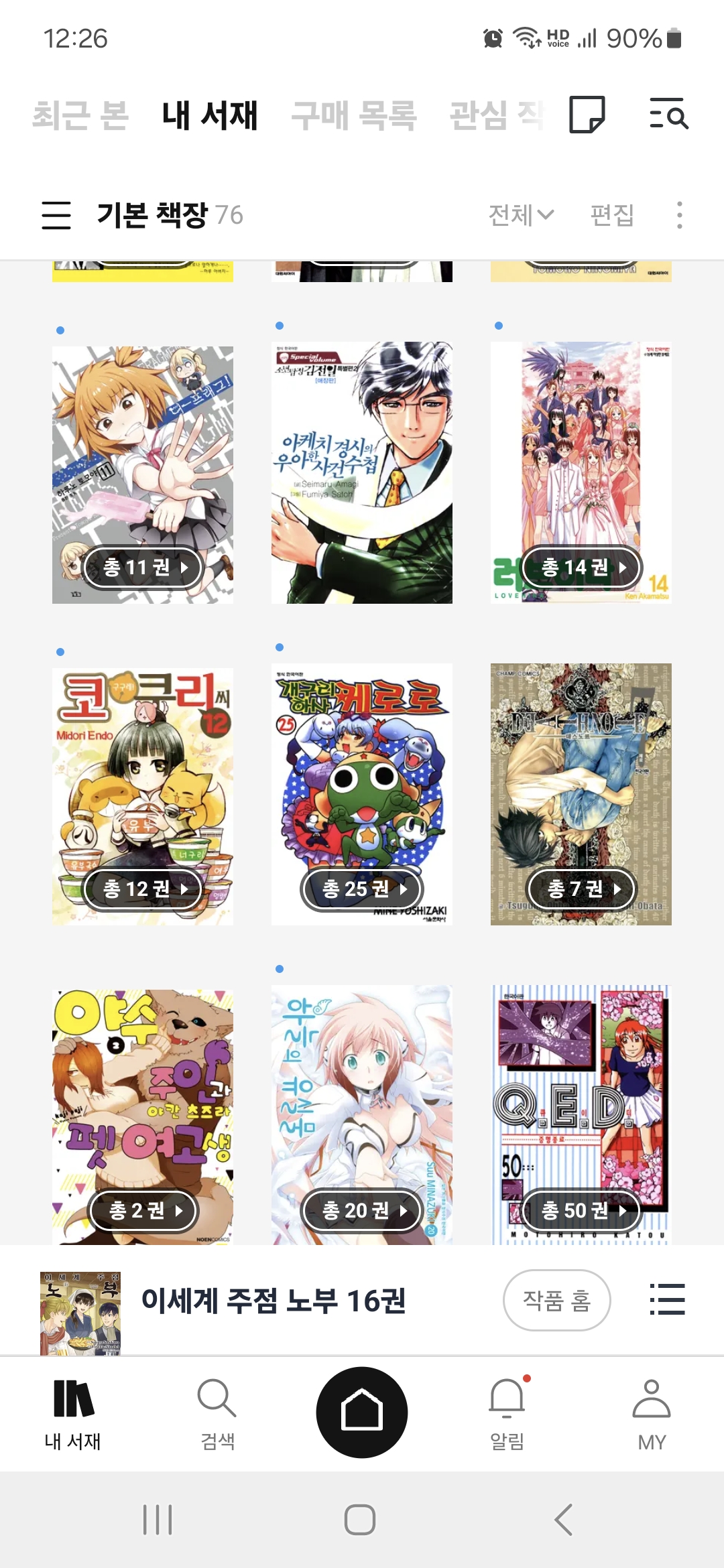Image resolution: width=724 pixels, height=1568 pixels.
Task: Open the Death Note 총 7 권 series
Action: tap(581, 794)
